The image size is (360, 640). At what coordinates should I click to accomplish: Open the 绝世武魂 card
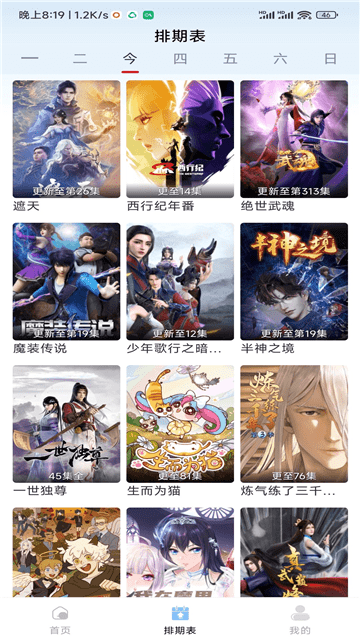(x=294, y=146)
